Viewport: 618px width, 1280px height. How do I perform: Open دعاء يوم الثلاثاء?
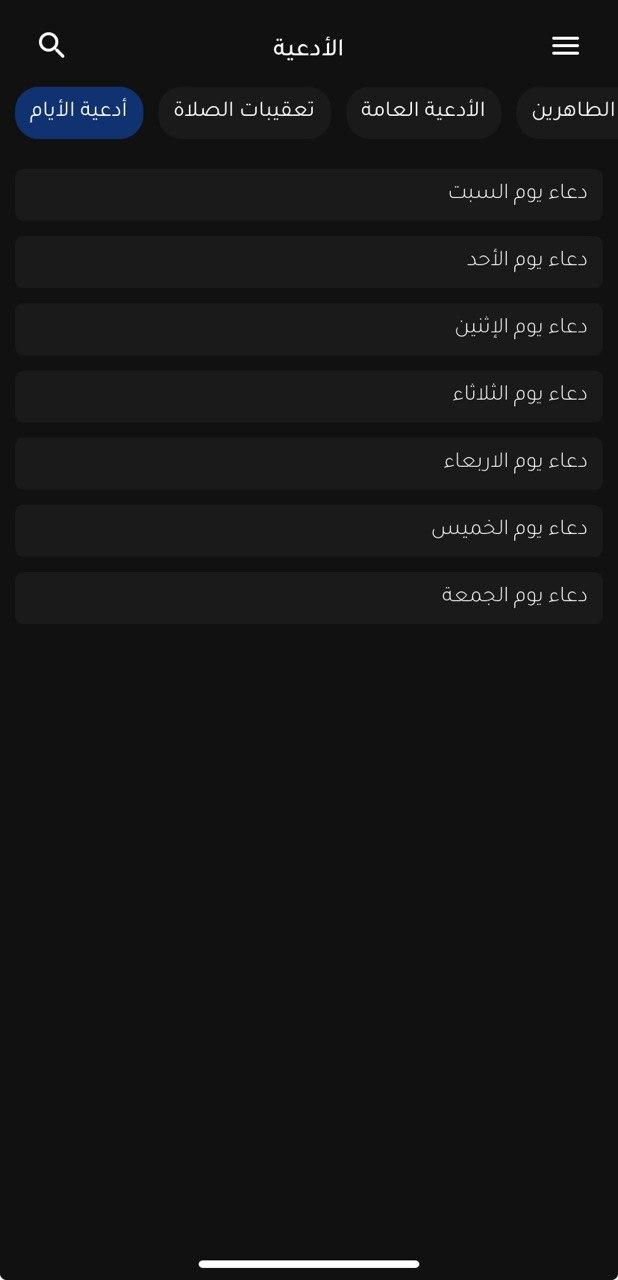pos(308,395)
